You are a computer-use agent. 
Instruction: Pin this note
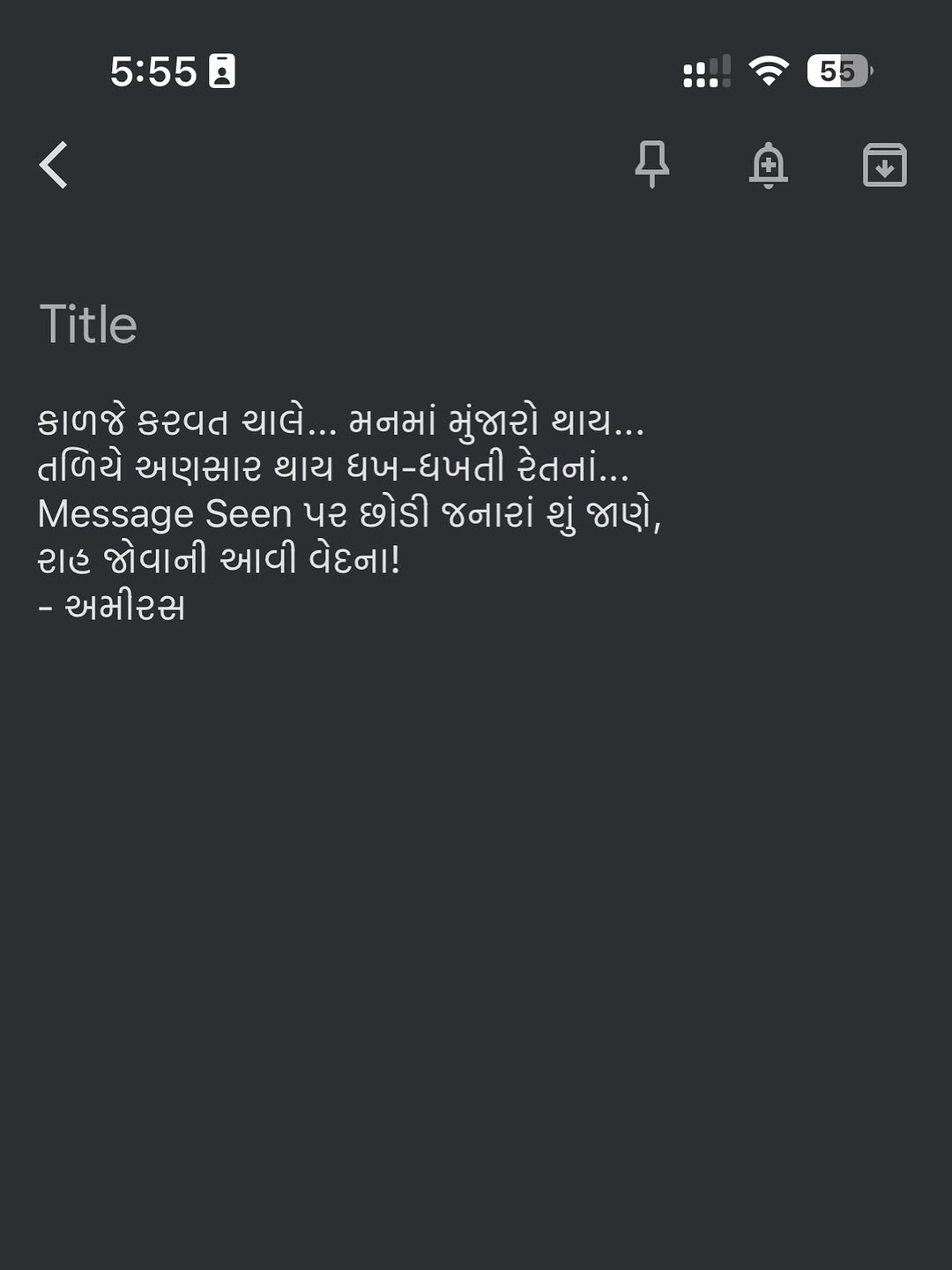[x=652, y=164]
